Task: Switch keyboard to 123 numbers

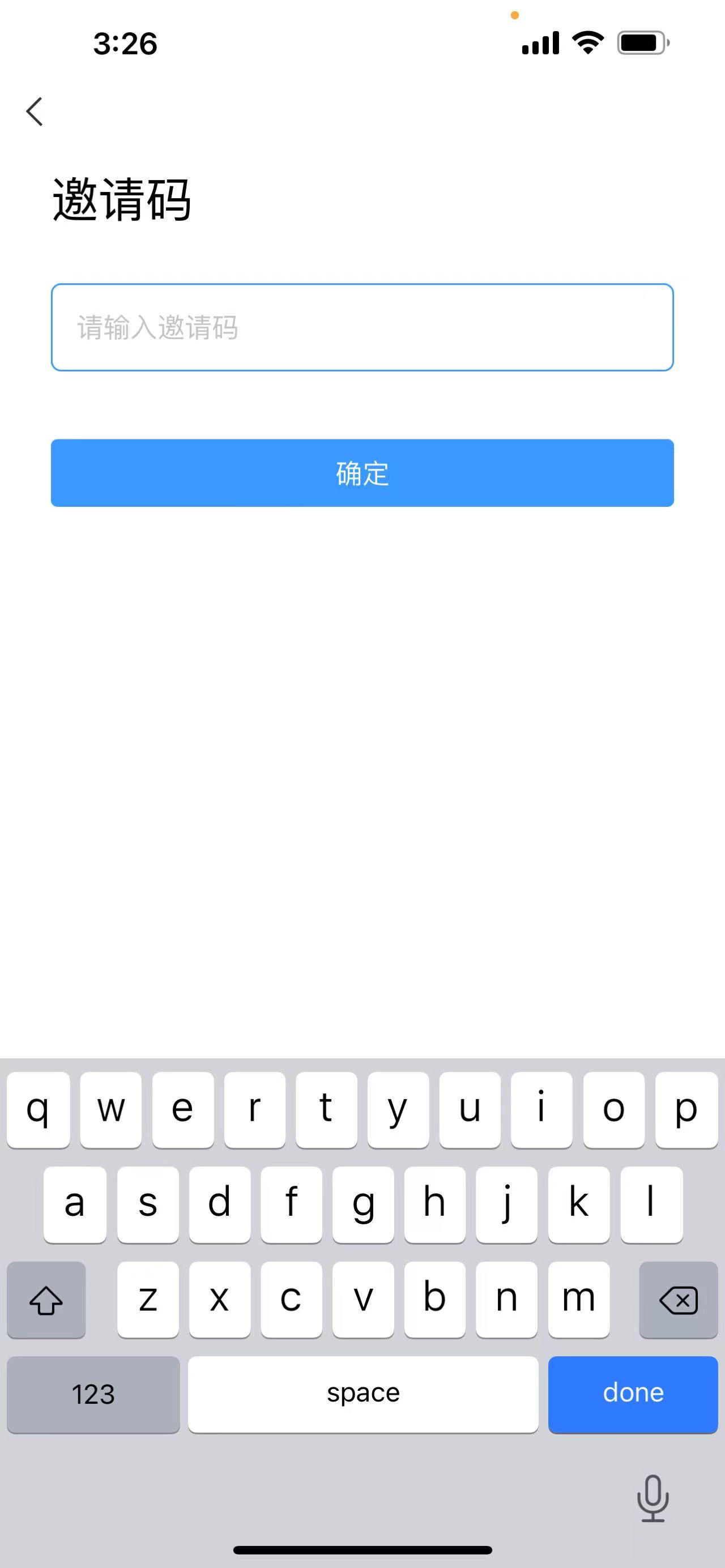Action: 93,1394
